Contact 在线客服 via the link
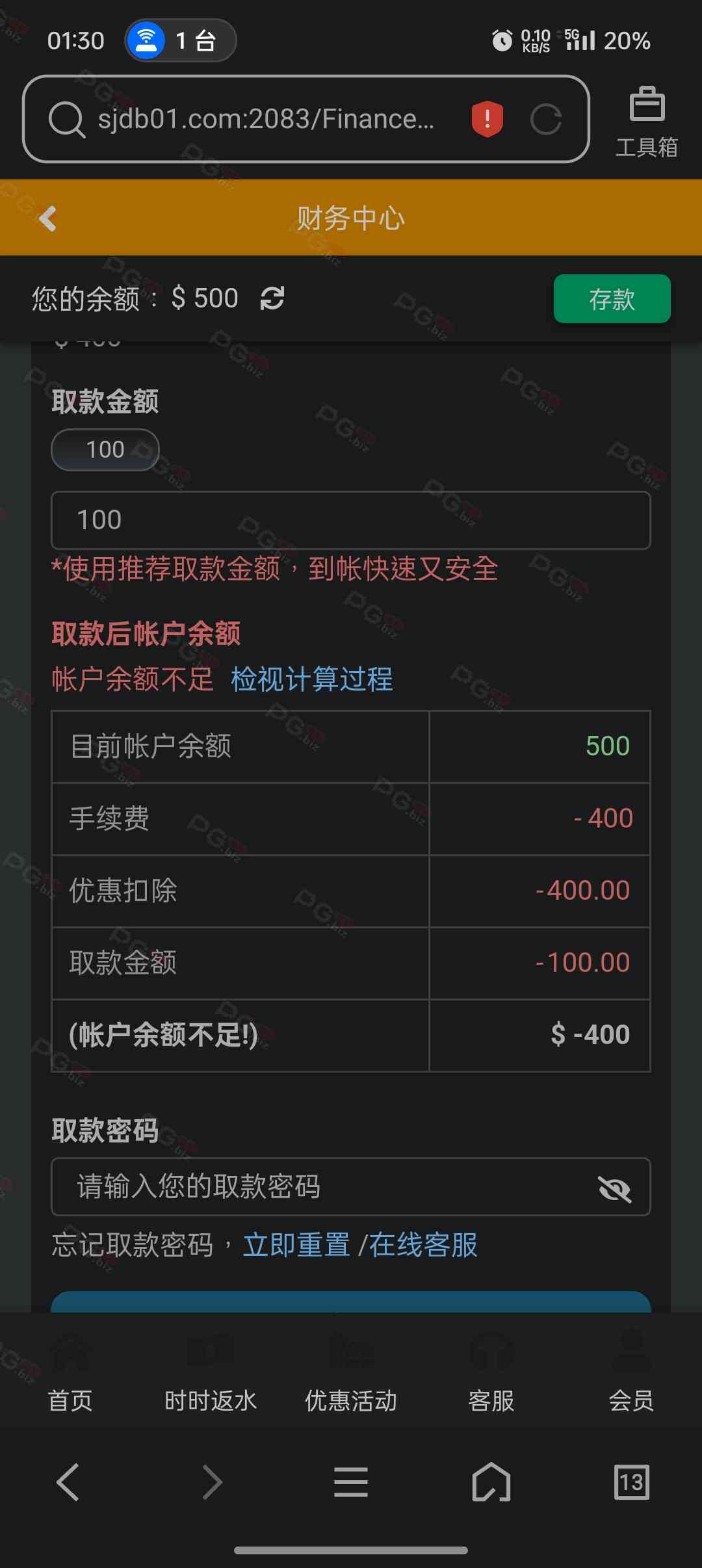702x1568 pixels. (424, 1245)
